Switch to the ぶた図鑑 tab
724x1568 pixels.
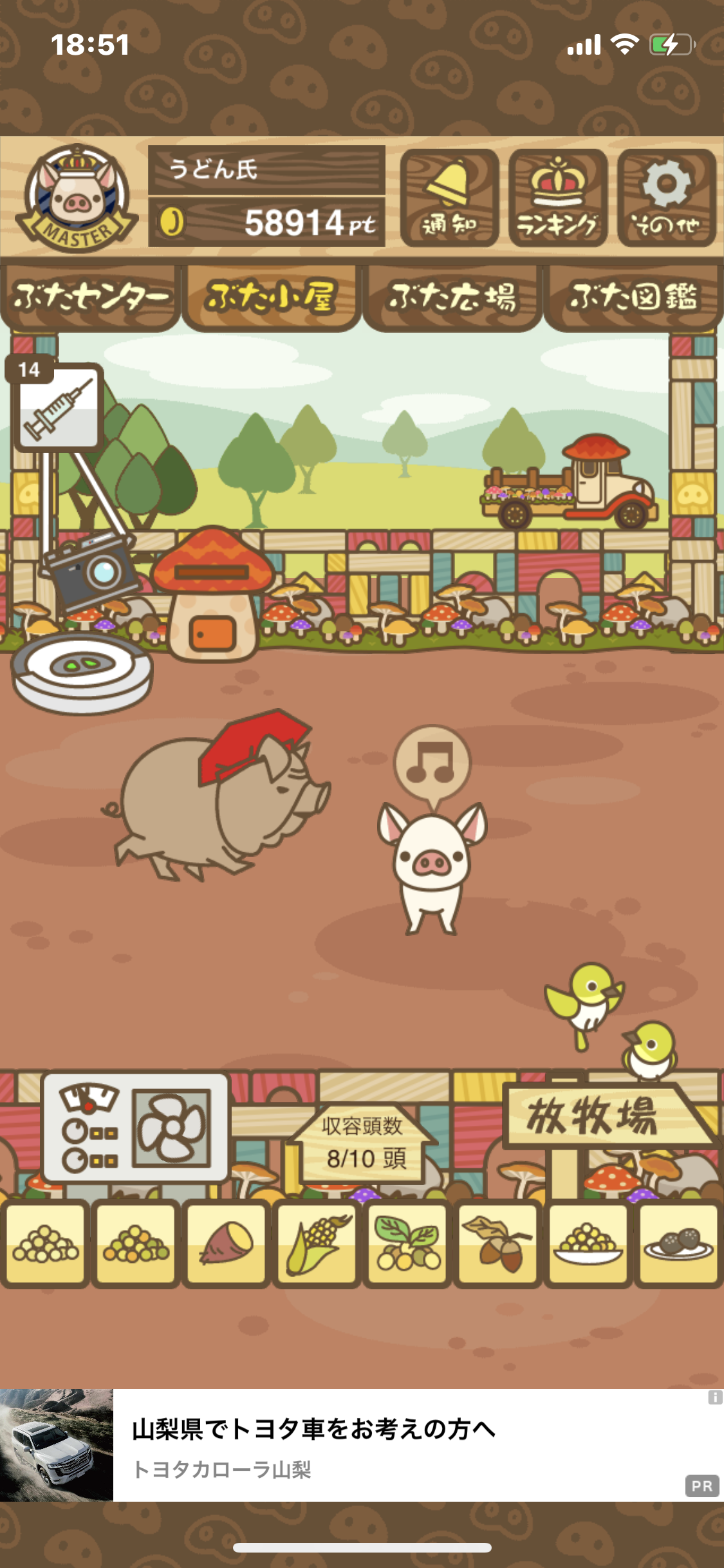(x=633, y=297)
